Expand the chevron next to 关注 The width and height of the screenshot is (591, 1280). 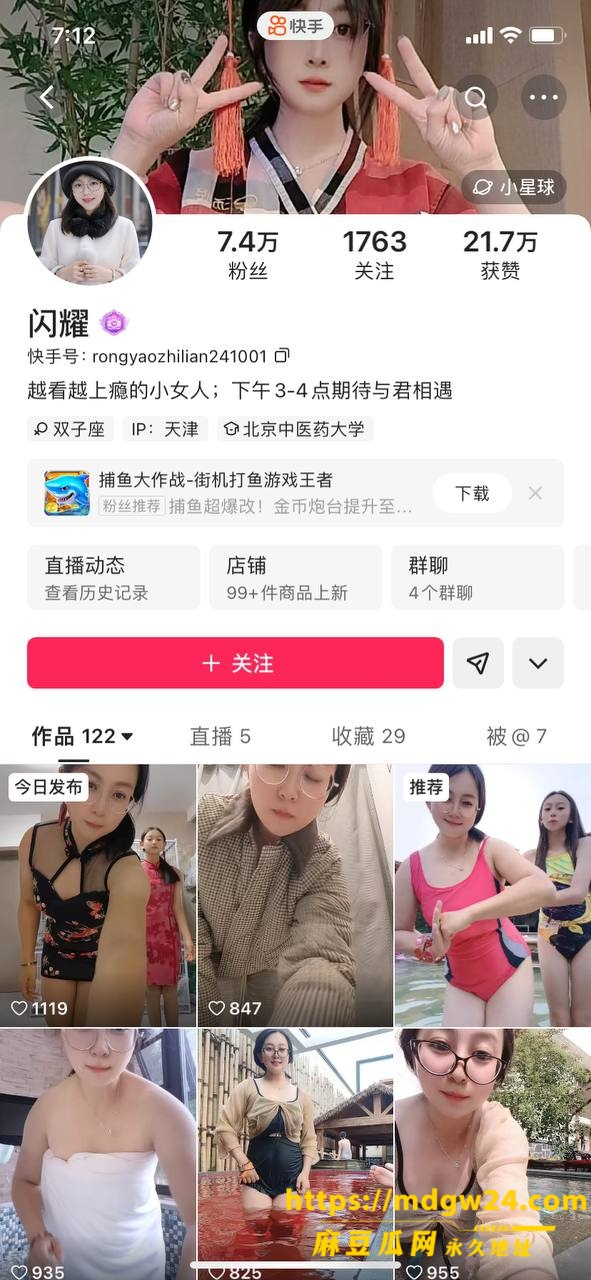click(x=538, y=663)
